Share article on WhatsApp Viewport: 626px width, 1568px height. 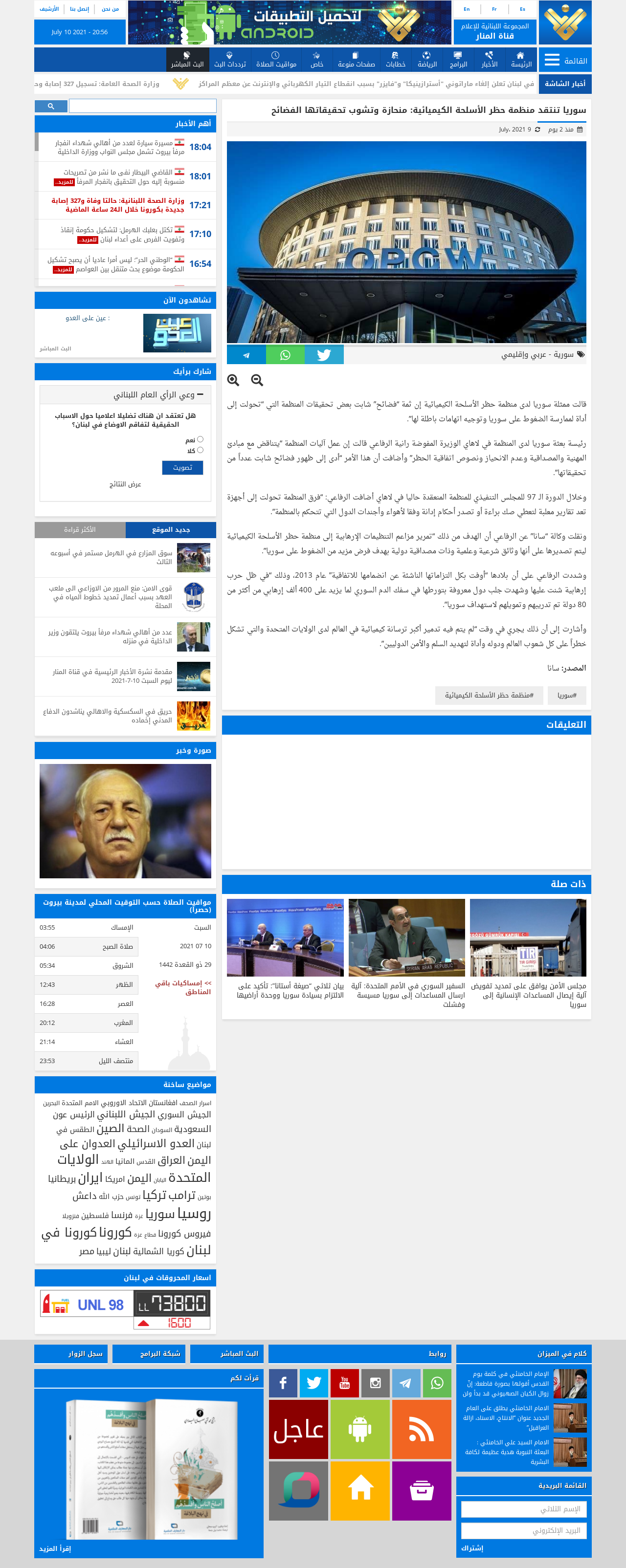pos(285,355)
